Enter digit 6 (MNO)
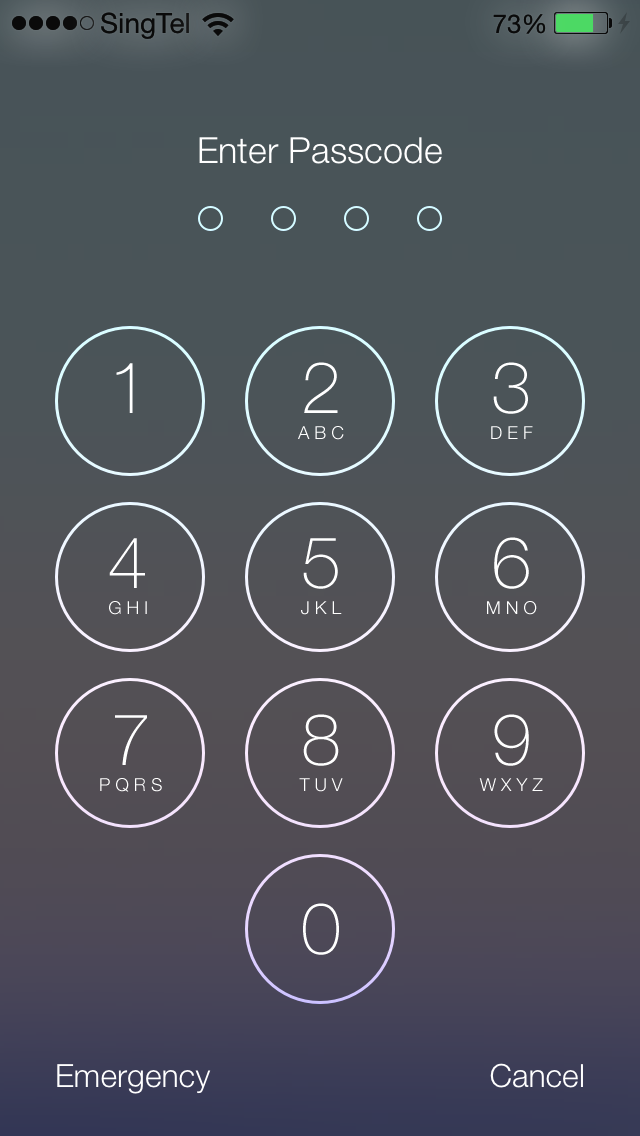 point(510,577)
